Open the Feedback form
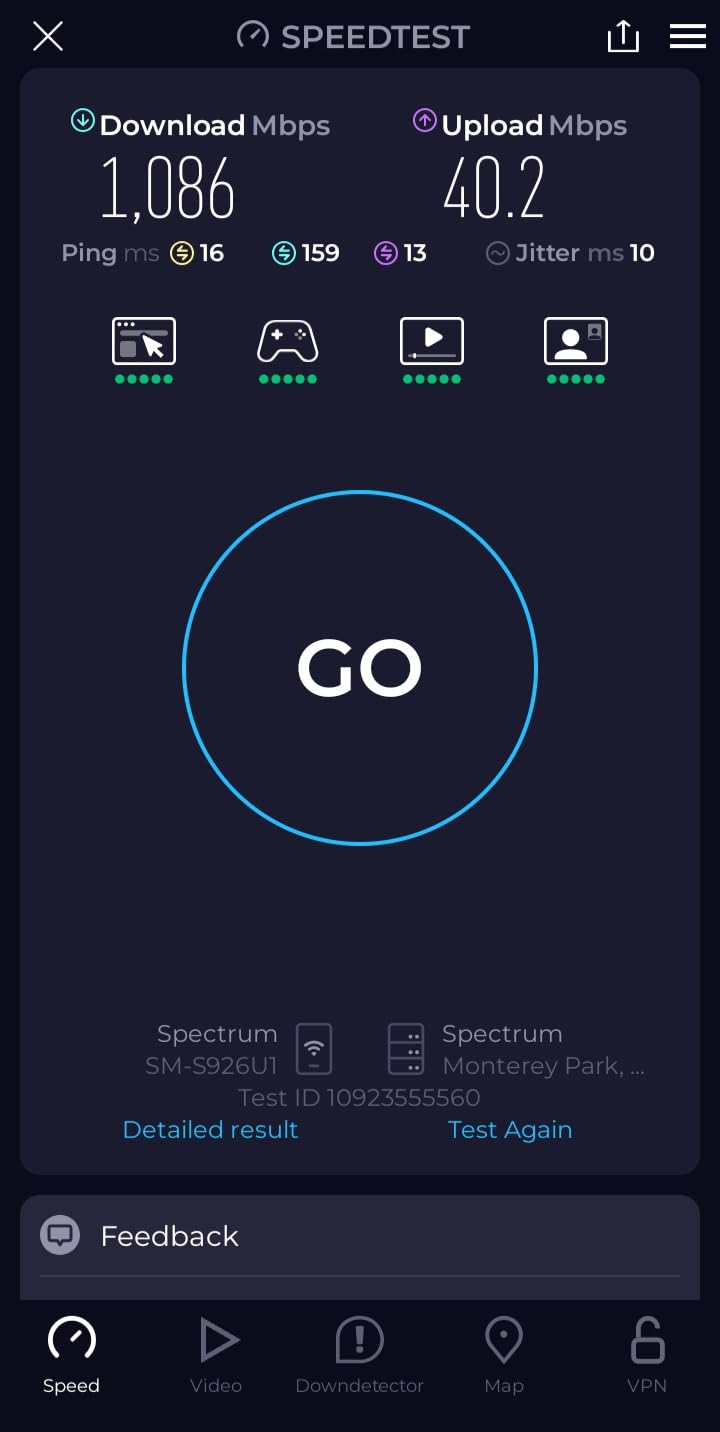This screenshot has height=1432, width=720. click(x=168, y=1235)
